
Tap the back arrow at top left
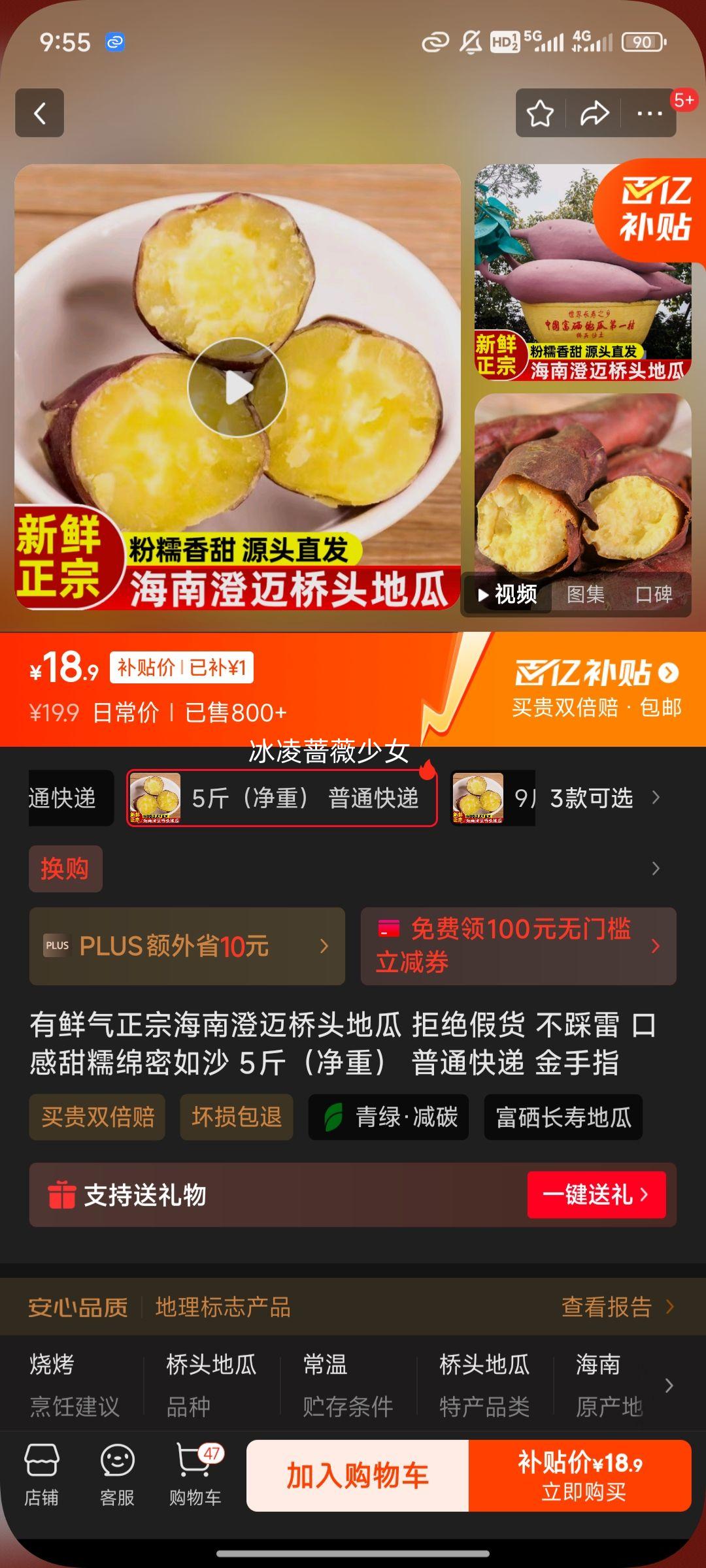click(x=39, y=113)
